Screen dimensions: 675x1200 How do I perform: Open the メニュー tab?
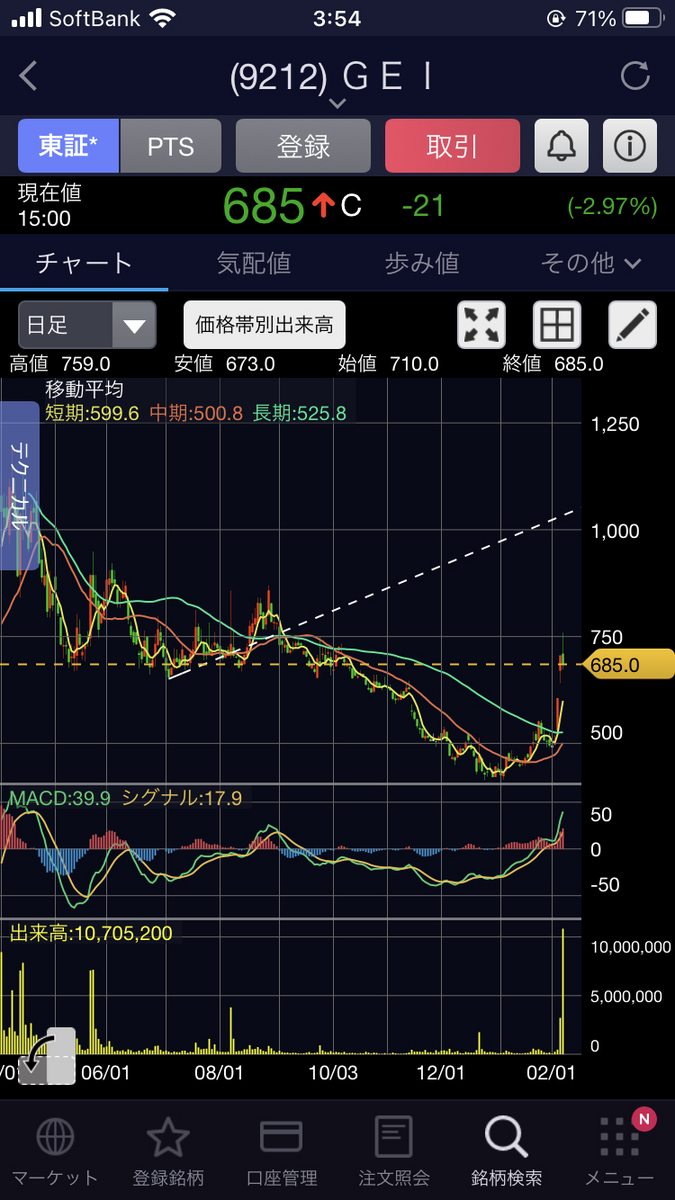[x=620, y=1152]
